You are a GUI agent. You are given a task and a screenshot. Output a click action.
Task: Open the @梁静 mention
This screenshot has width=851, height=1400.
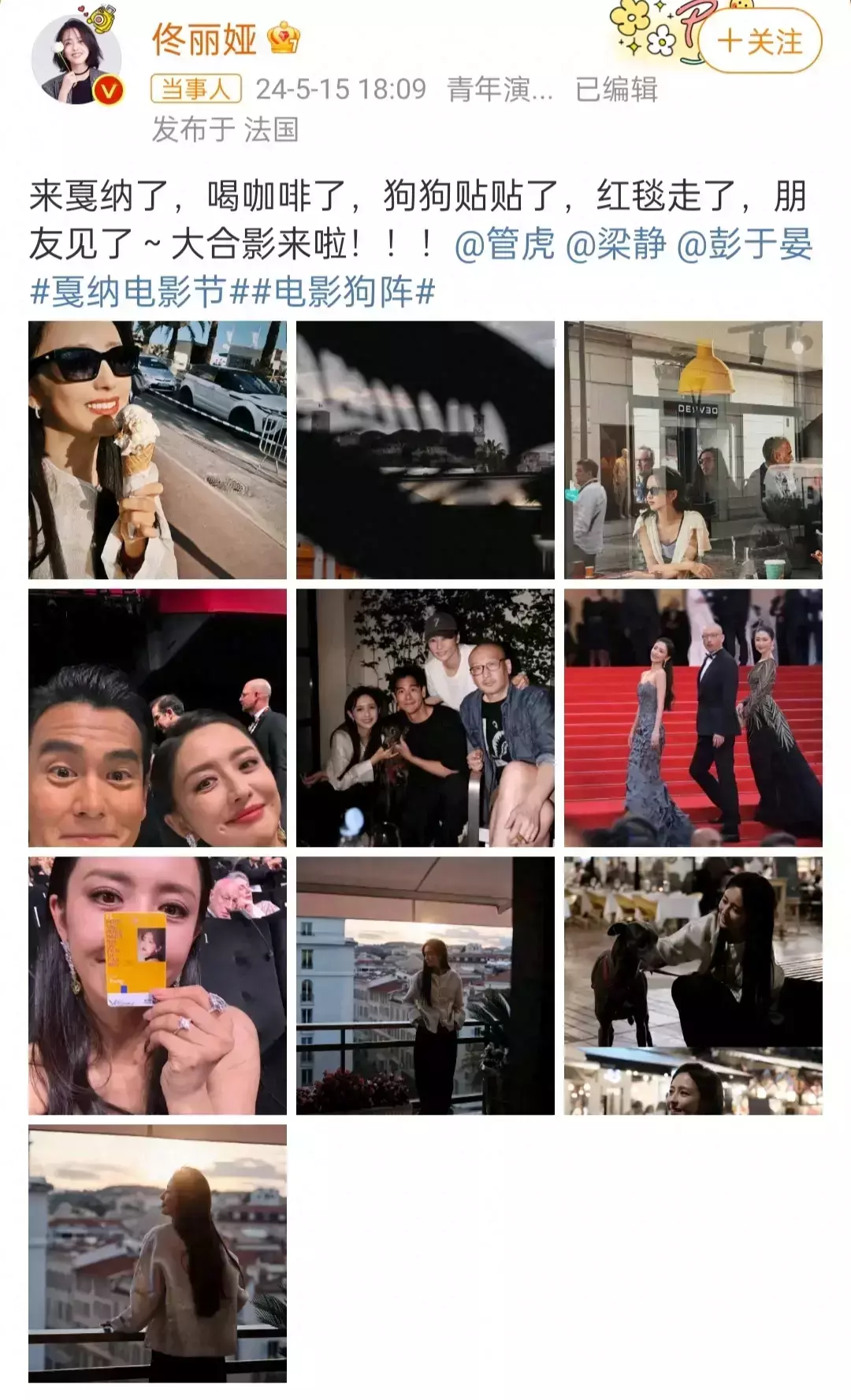[616, 245]
